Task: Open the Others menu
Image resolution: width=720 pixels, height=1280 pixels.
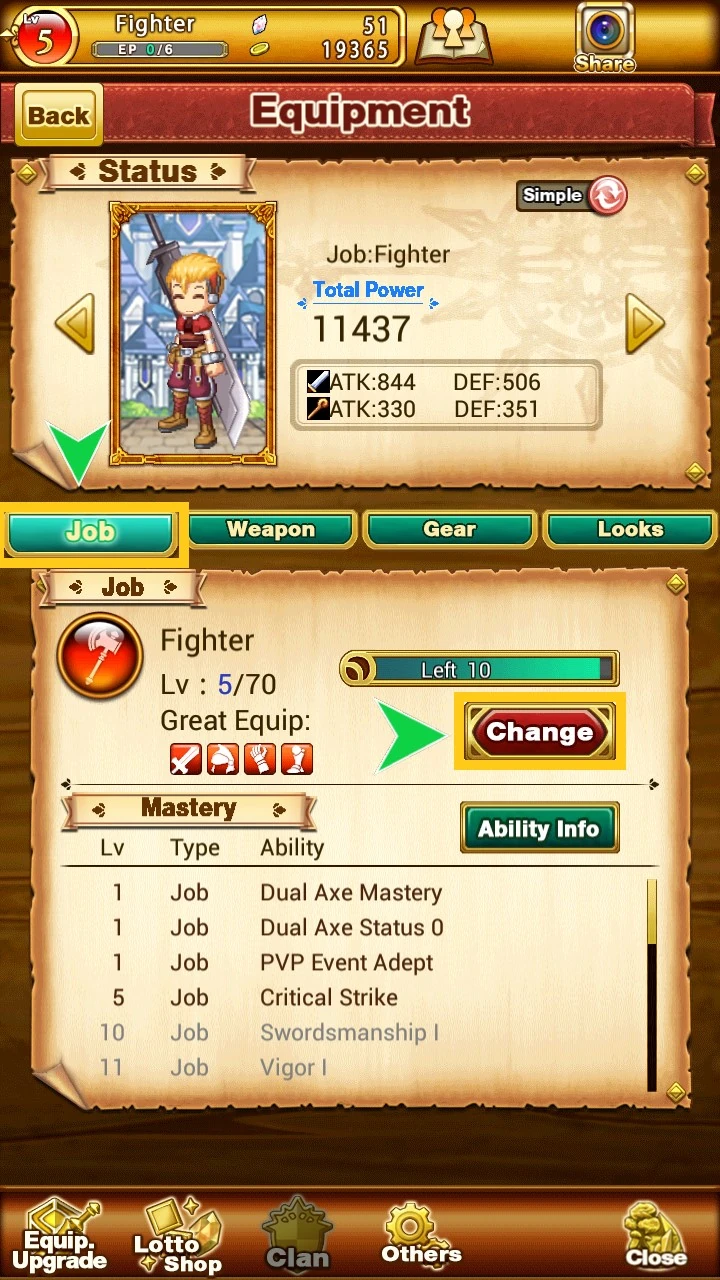Action: tap(421, 1235)
